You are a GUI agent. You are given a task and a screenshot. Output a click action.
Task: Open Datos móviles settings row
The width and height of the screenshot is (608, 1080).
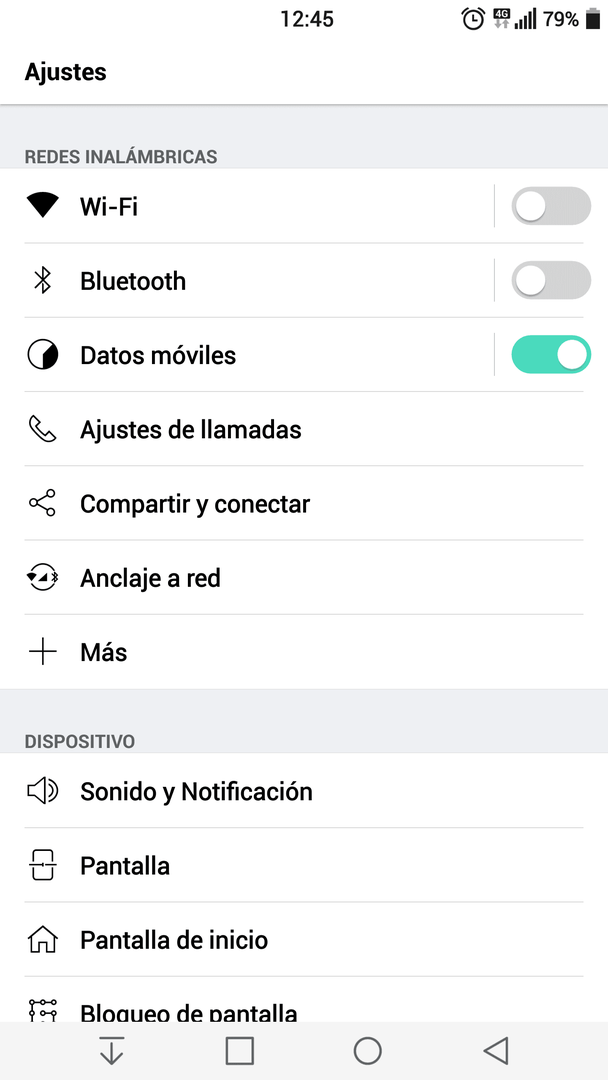[x=248, y=355]
